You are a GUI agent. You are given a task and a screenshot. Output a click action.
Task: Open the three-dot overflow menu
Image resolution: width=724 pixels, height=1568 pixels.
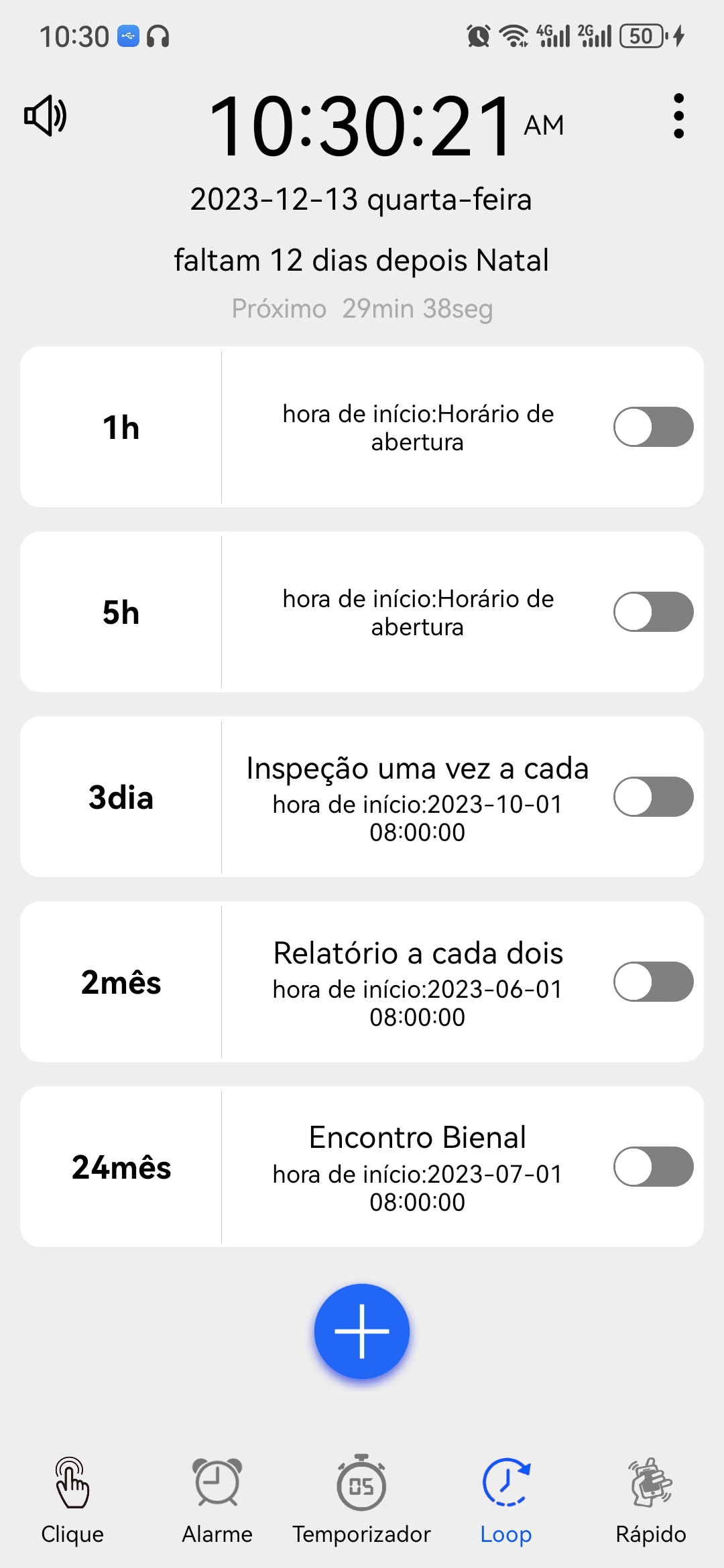pyautogui.click(x=678, y=116)
